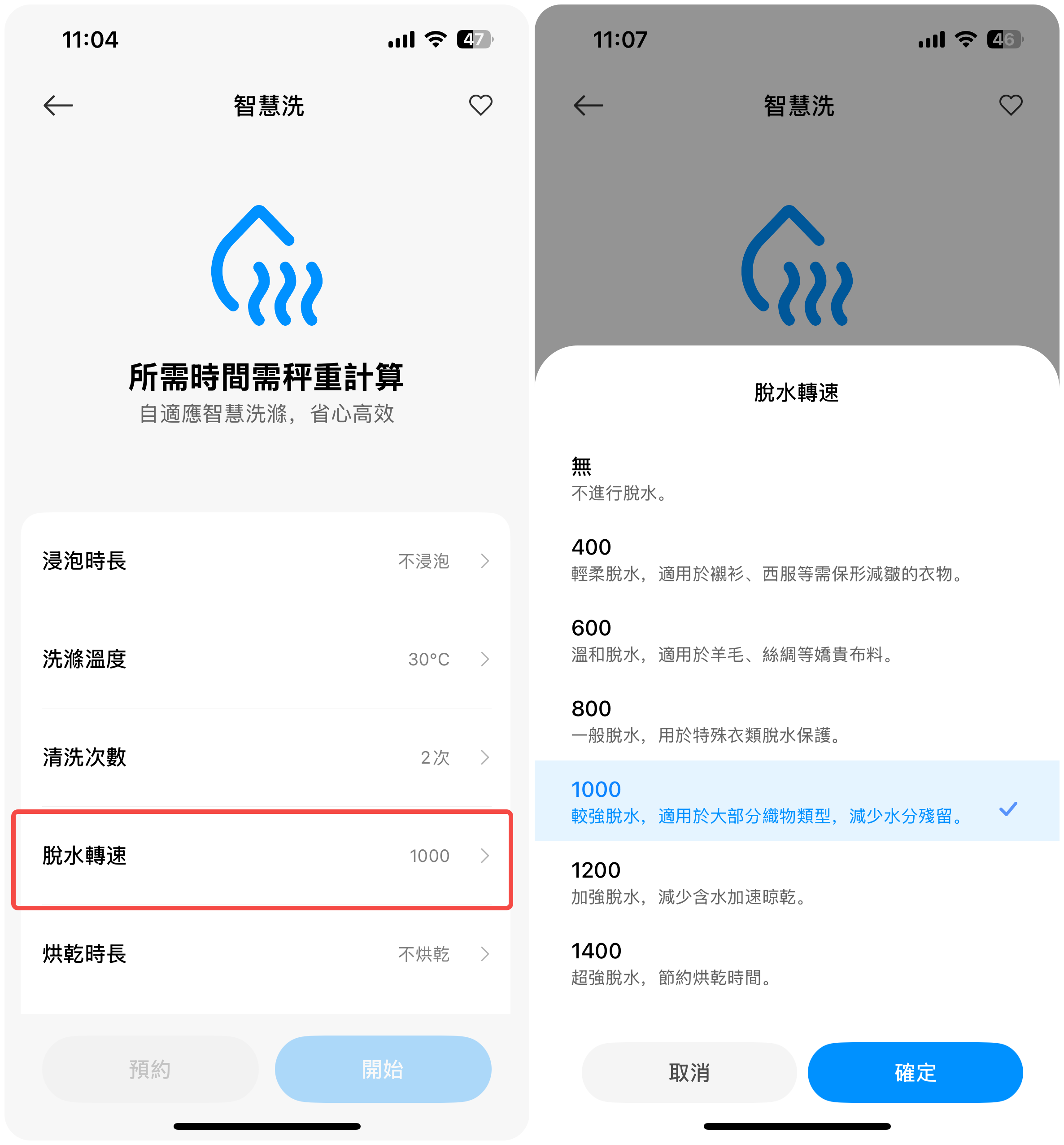Open the 洗滌溫度 30°C row
The width and height of the screenshot is (1064, 1145).
pos(266,659)
